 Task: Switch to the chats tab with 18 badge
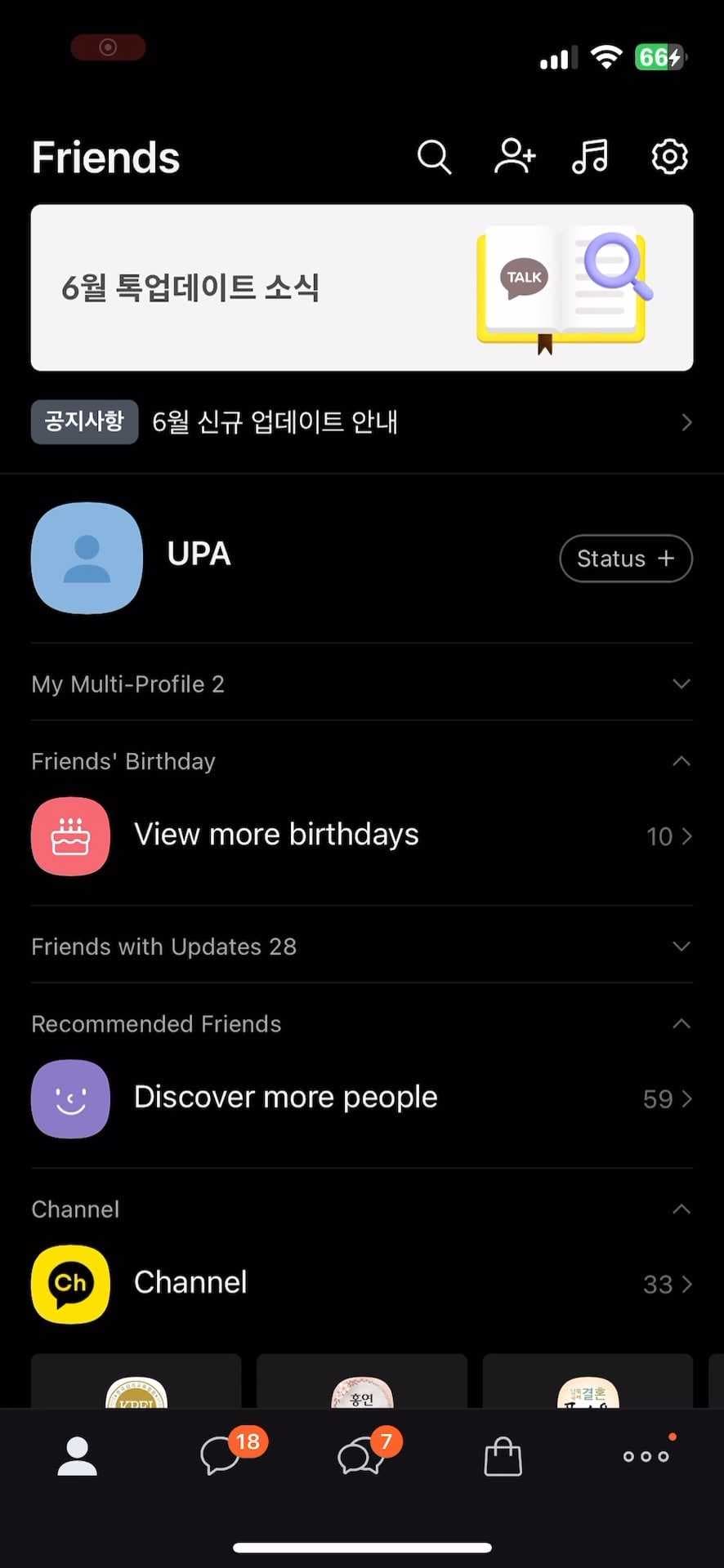click(x=222, y=1456)
